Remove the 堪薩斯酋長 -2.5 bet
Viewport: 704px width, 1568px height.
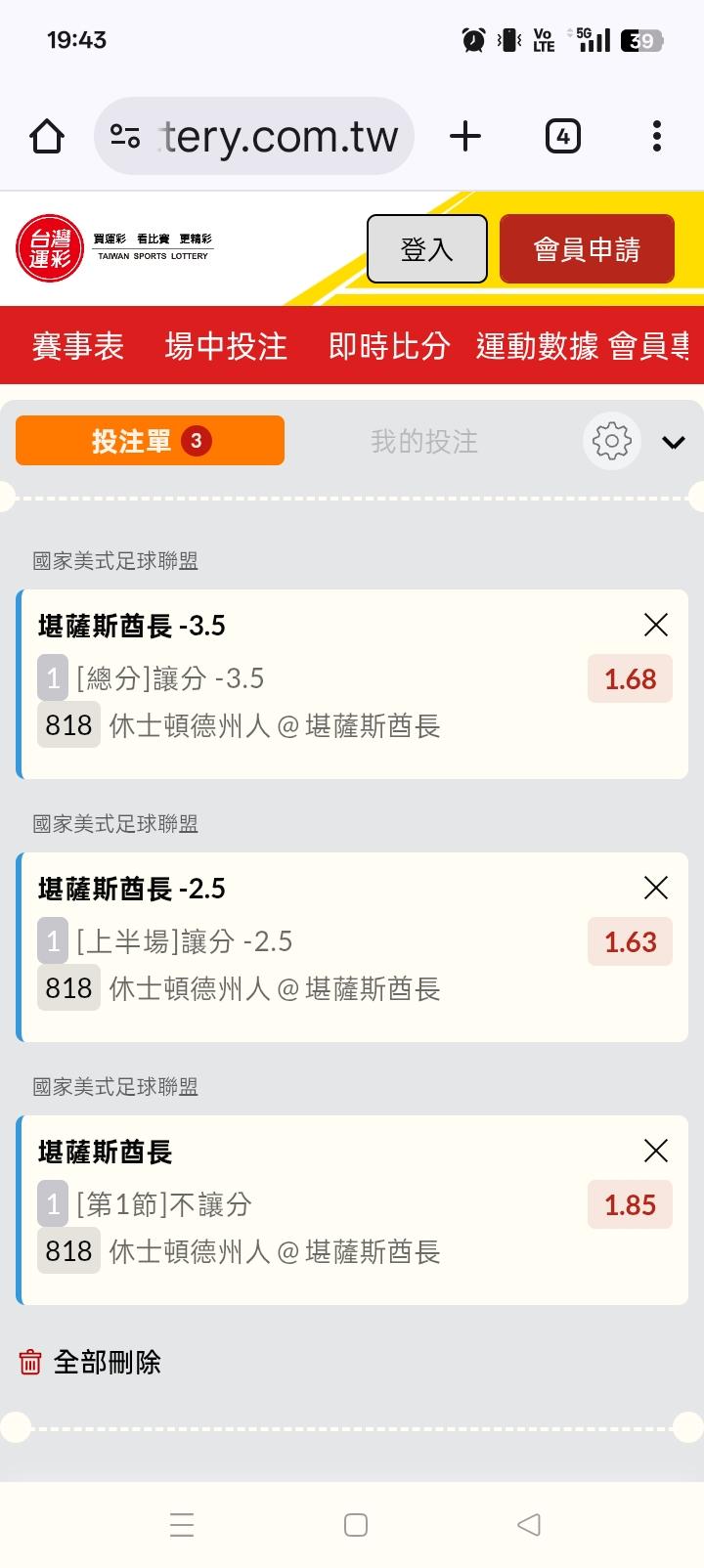pyautogui.click(x=656, y=888)
